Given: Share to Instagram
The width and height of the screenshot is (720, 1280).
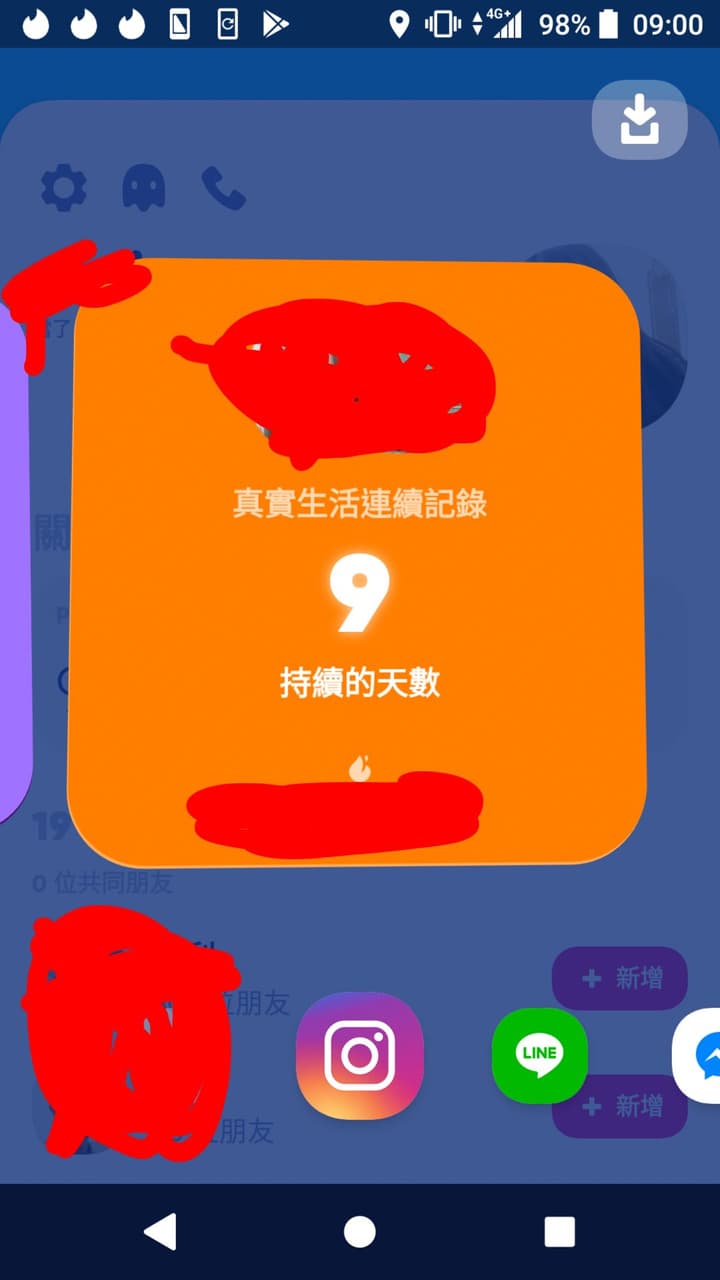Looking at the screenshot, I should [x=360, y=1056].
